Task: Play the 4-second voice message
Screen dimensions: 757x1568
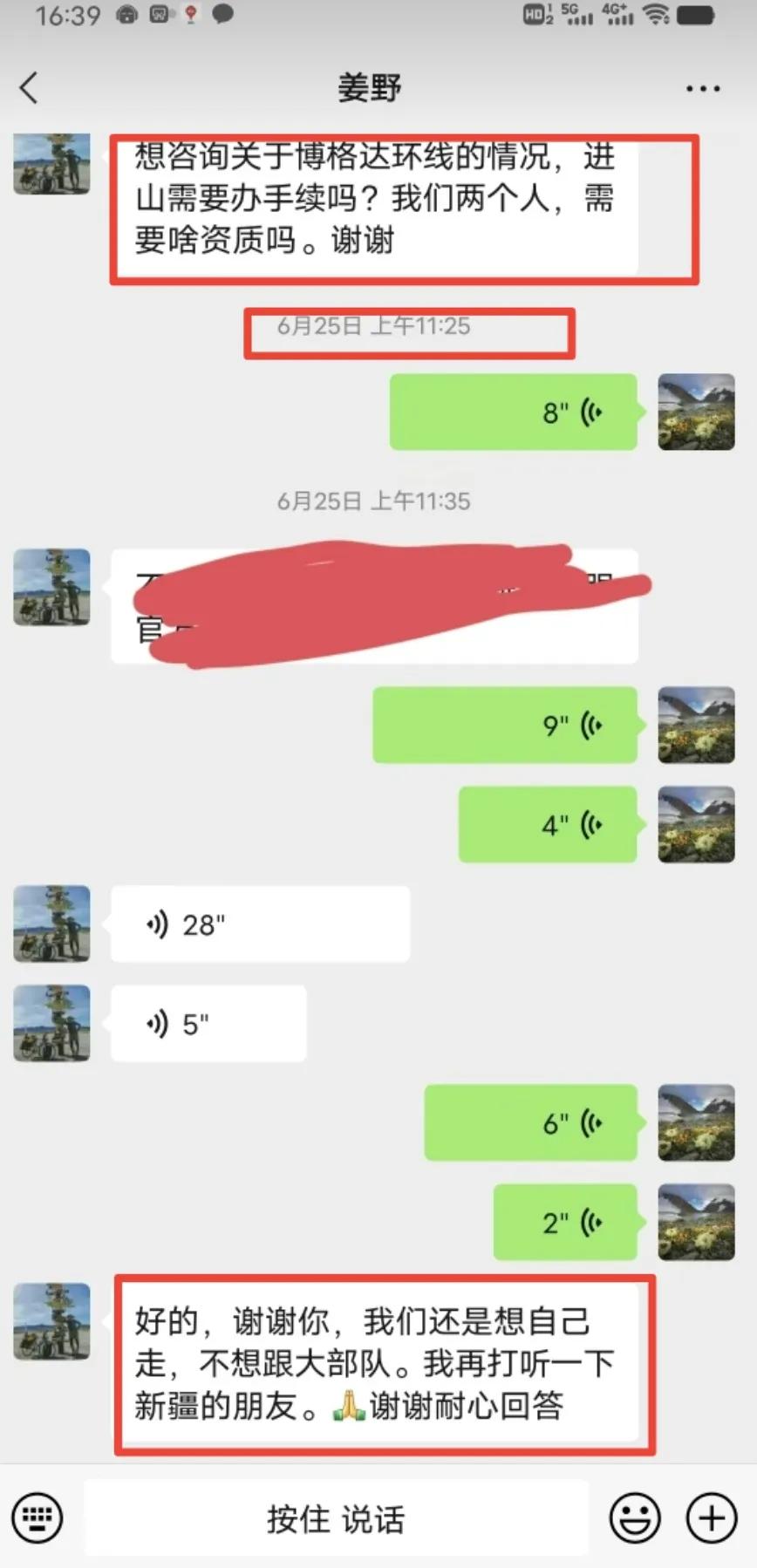Action: pos(548,824)
